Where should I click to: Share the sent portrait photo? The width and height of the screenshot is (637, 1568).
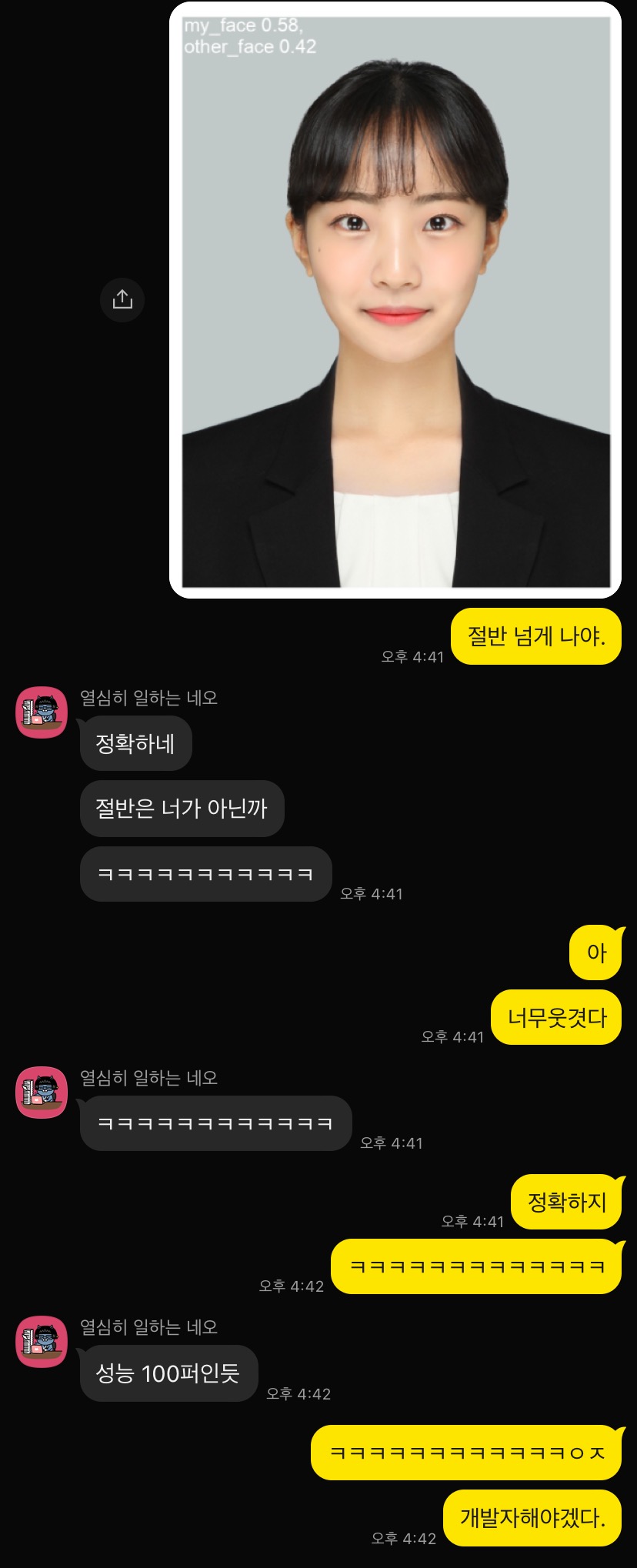tap(122, 299)
